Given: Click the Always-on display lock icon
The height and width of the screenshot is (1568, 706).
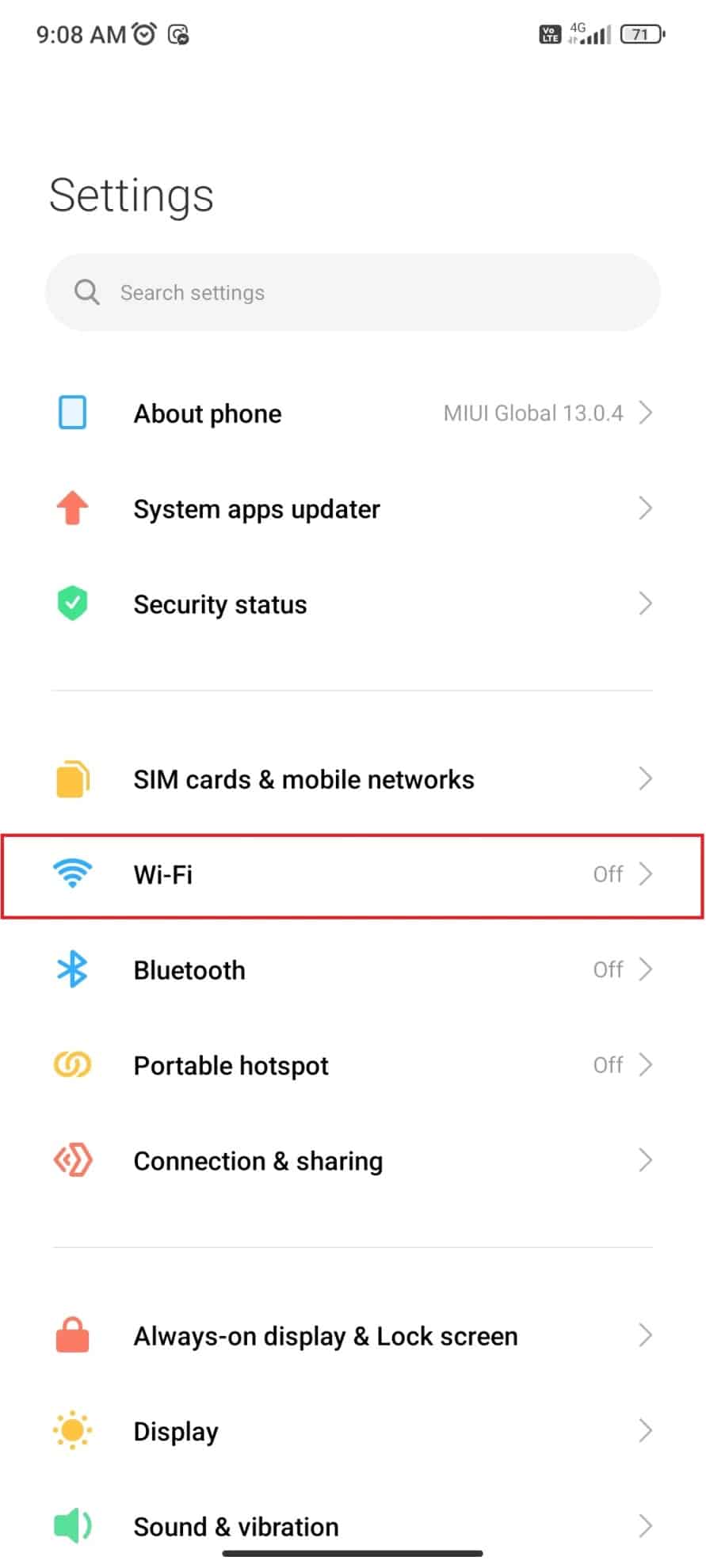Looking at the screenshot, I should point(72,1335).
